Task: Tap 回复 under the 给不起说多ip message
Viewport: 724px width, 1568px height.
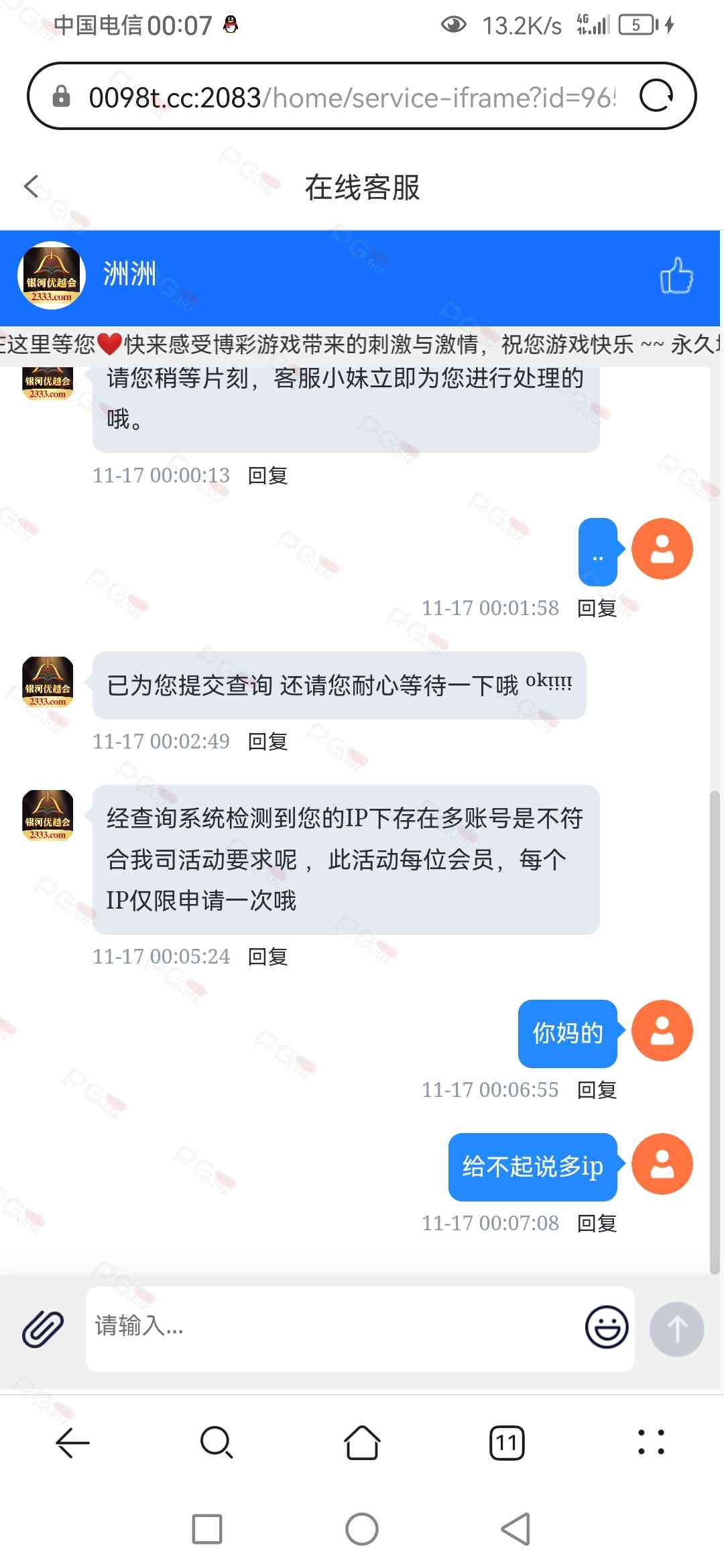Action: coord(597,1224)
